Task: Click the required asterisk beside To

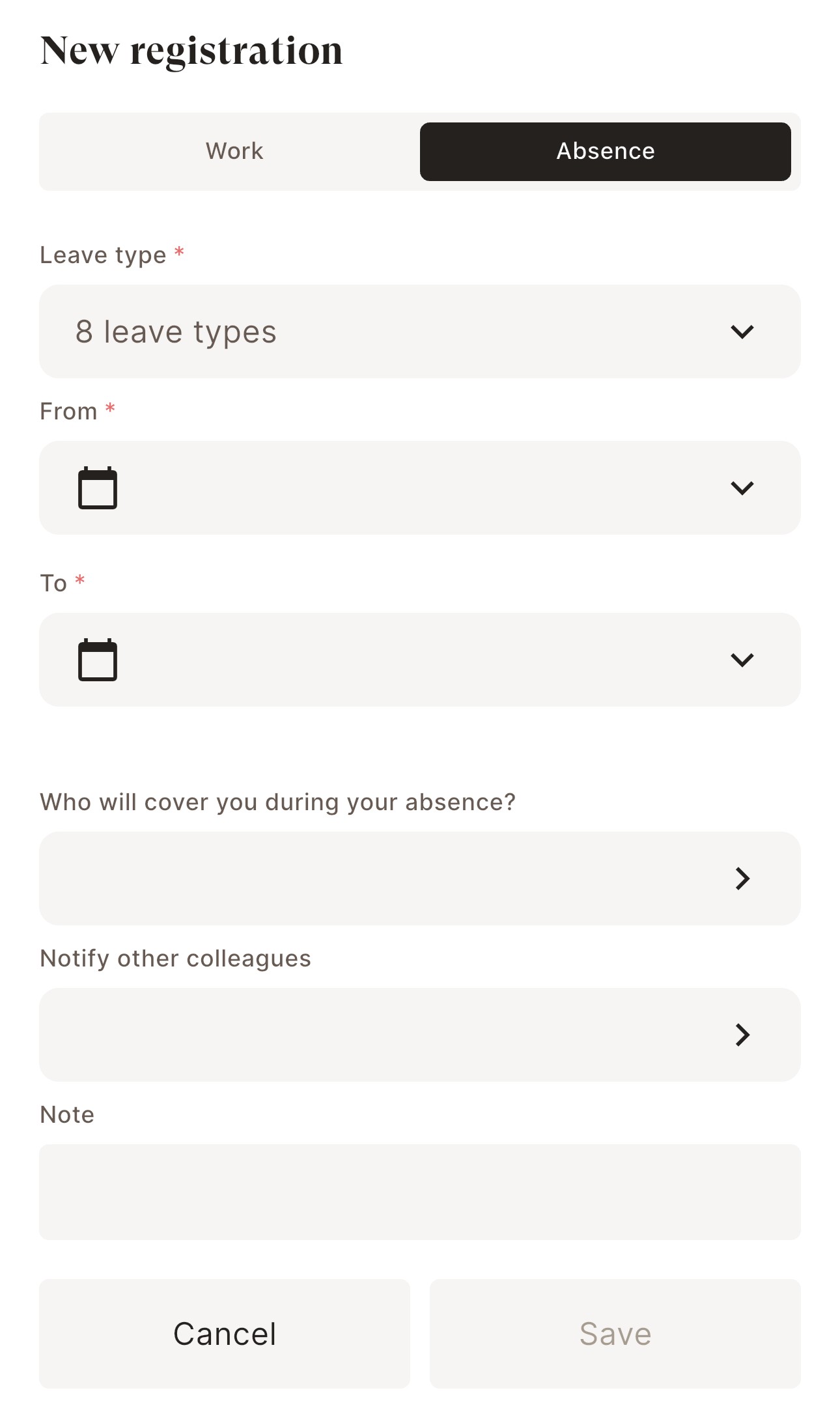Action: [79, 578]
